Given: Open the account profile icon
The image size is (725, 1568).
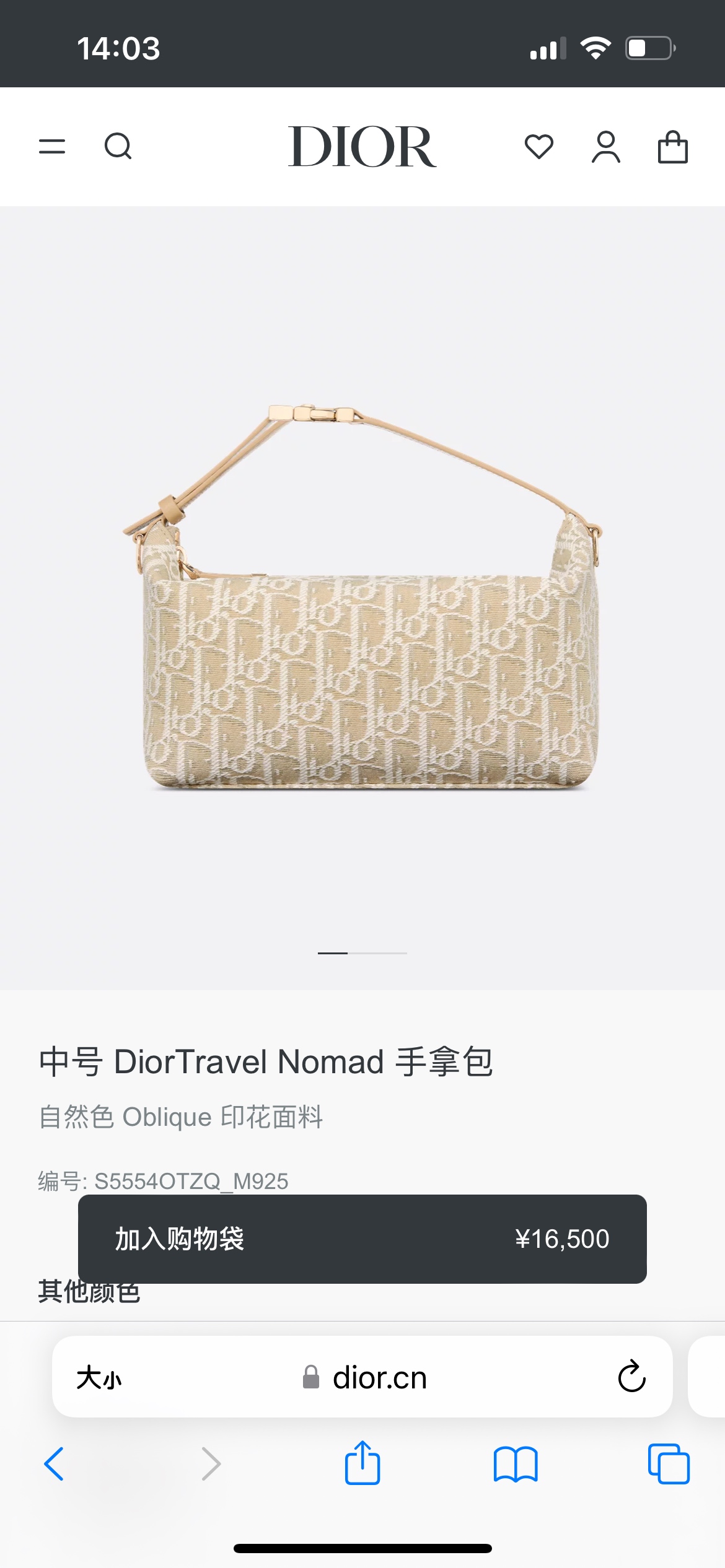Looking at the screenshot, I should [605, 147].
